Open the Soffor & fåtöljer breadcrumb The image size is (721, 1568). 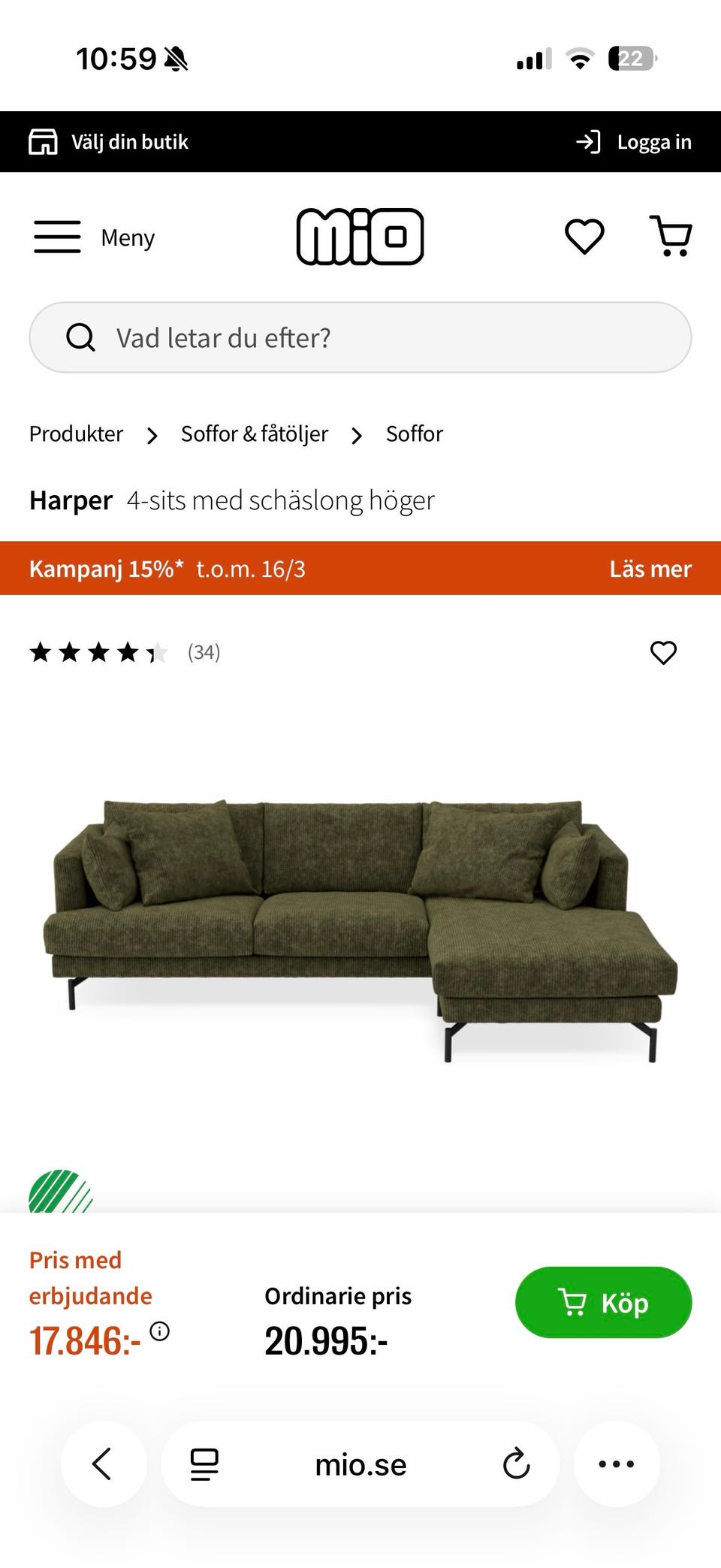point(253,434)
